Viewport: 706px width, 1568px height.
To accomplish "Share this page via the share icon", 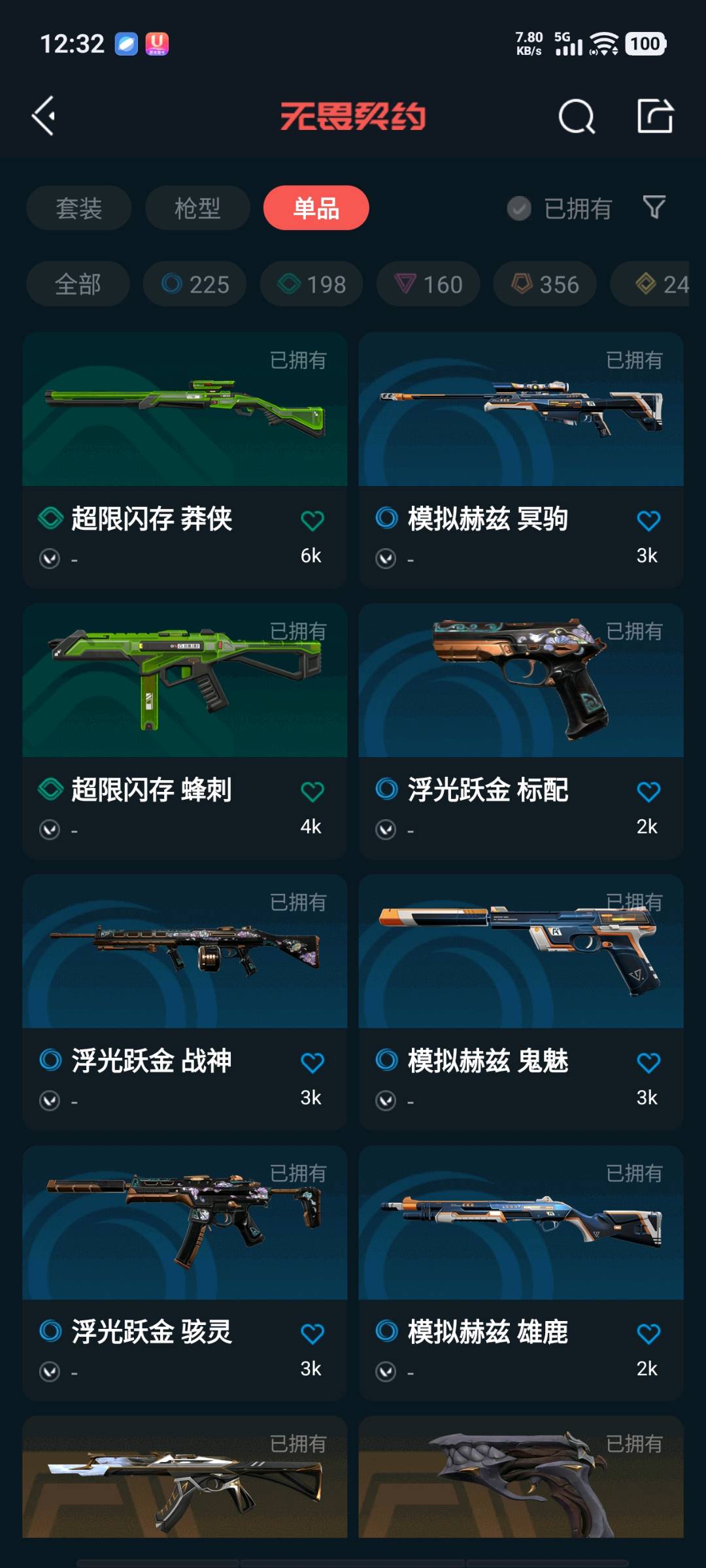I will point(655,117).
